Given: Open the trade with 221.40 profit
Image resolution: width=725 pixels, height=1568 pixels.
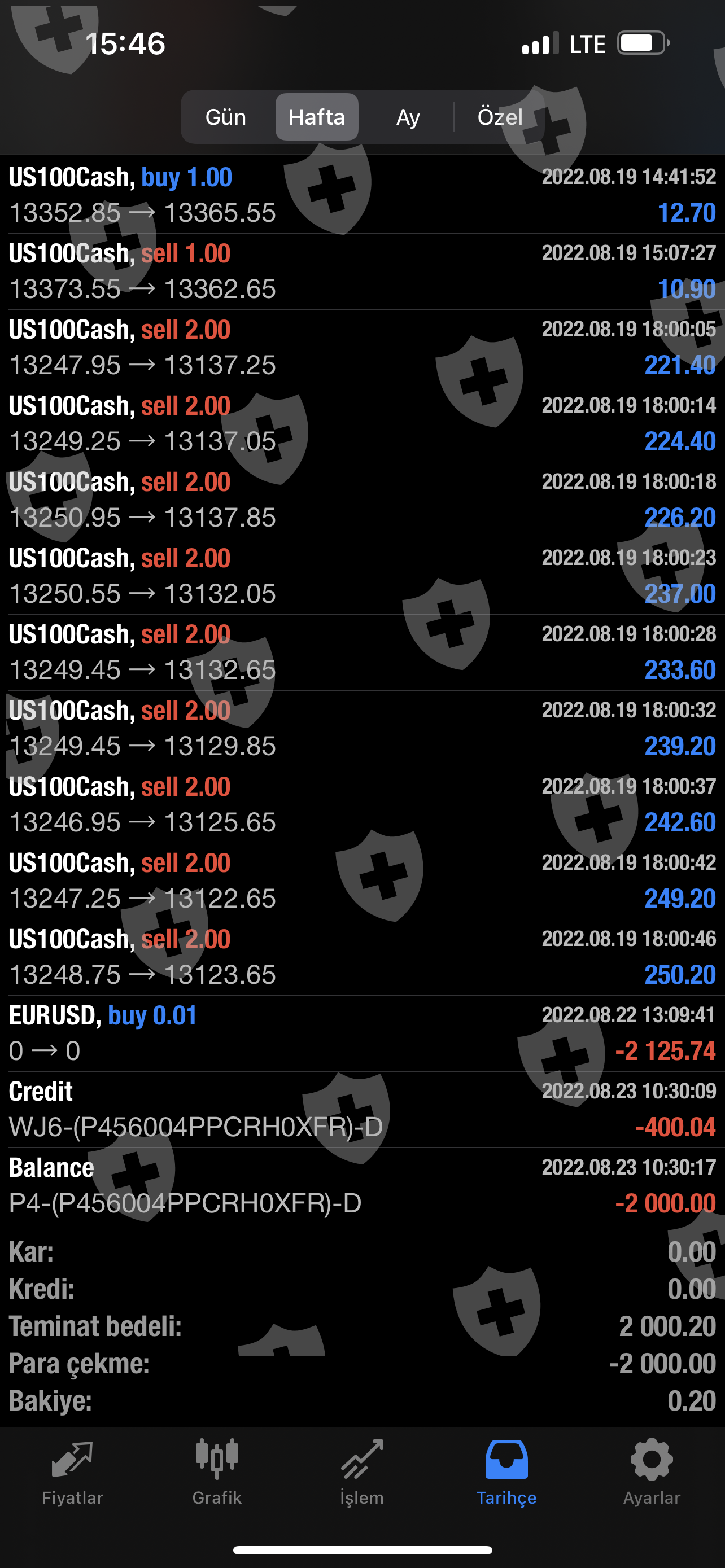Looking at the screenshot, I should tap(362, 348).
